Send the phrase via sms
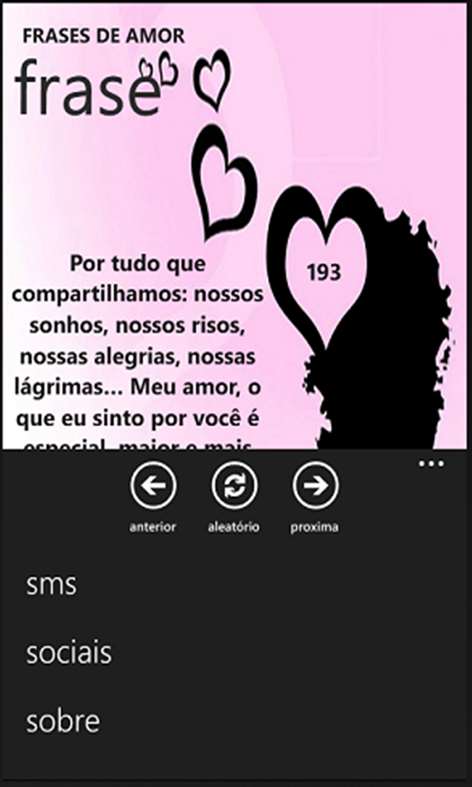 (x=51, y=585)
